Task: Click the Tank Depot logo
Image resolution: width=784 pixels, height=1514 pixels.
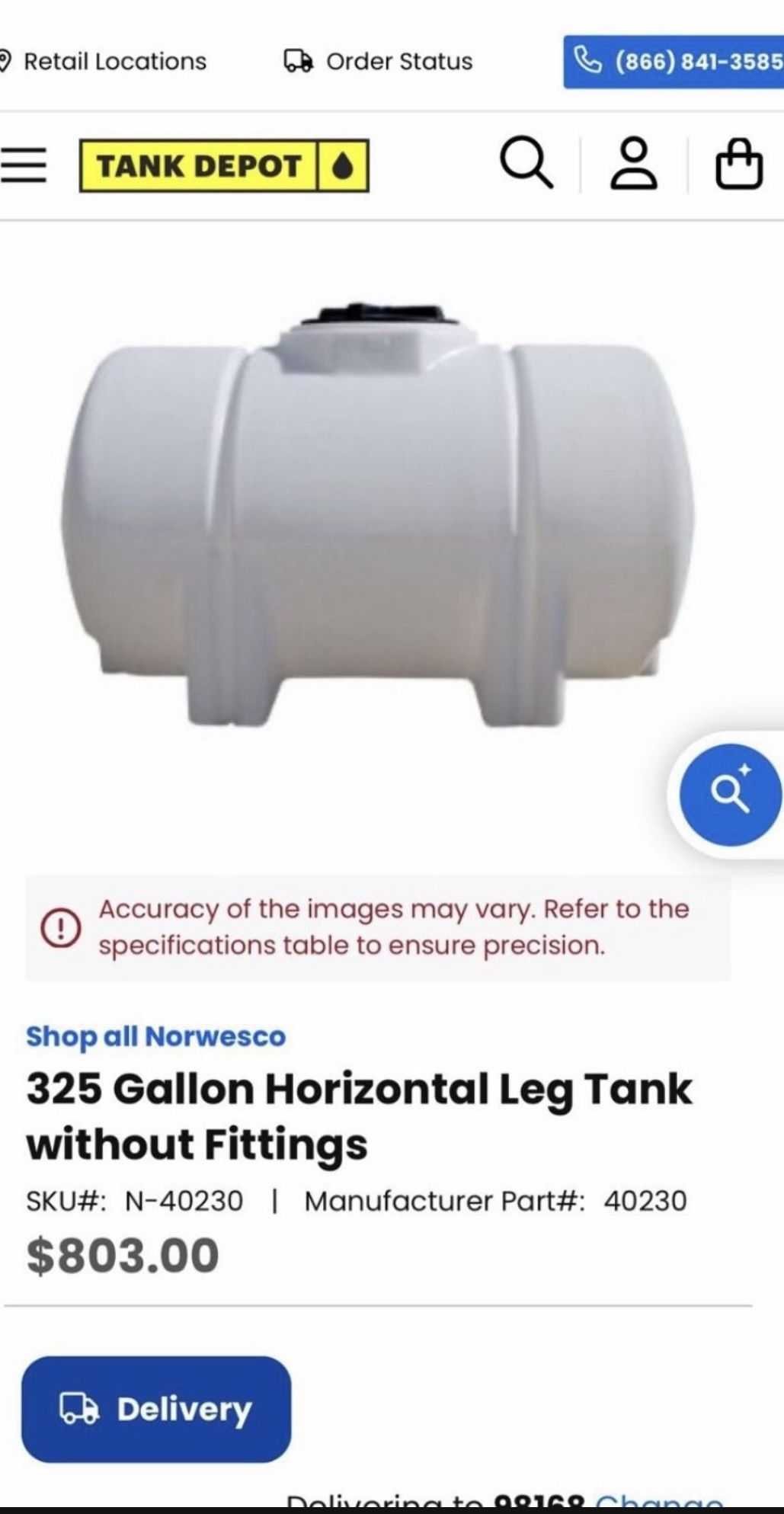Action: pos(222,166)
